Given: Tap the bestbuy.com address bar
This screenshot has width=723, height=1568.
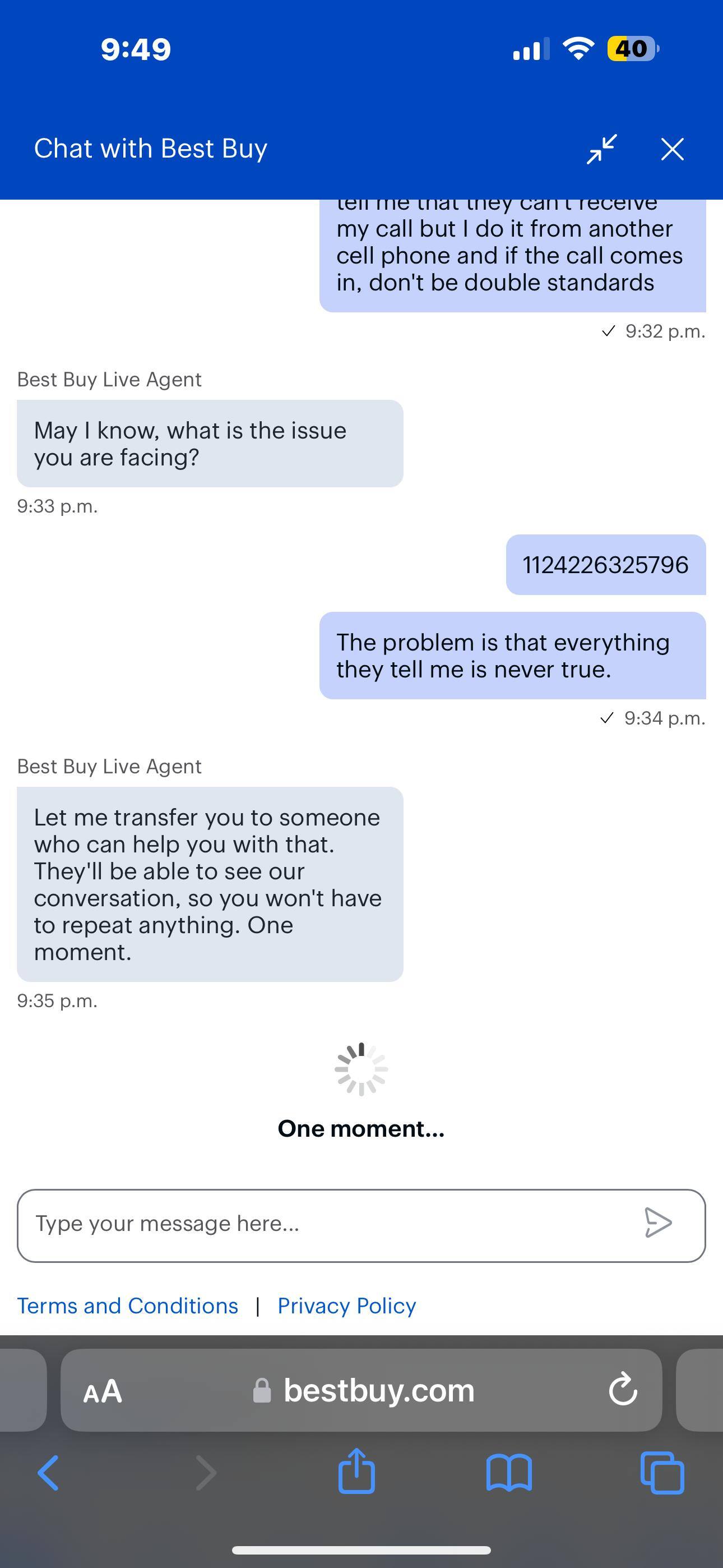Looking at the screenshot, I should click(x=365, y=1391).
